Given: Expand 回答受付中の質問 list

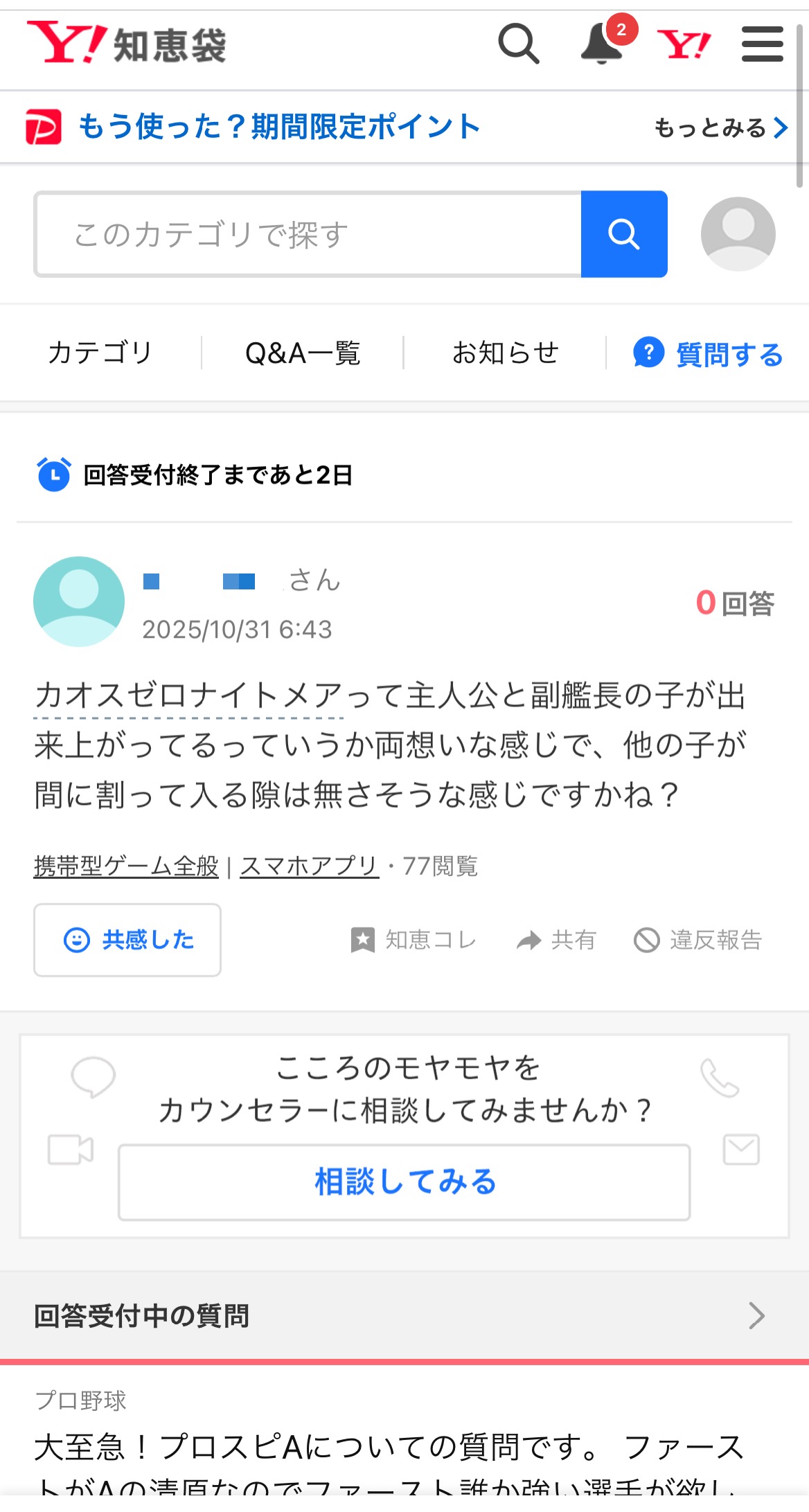Looking at the screenshot, I should (x=404, y=1315).
